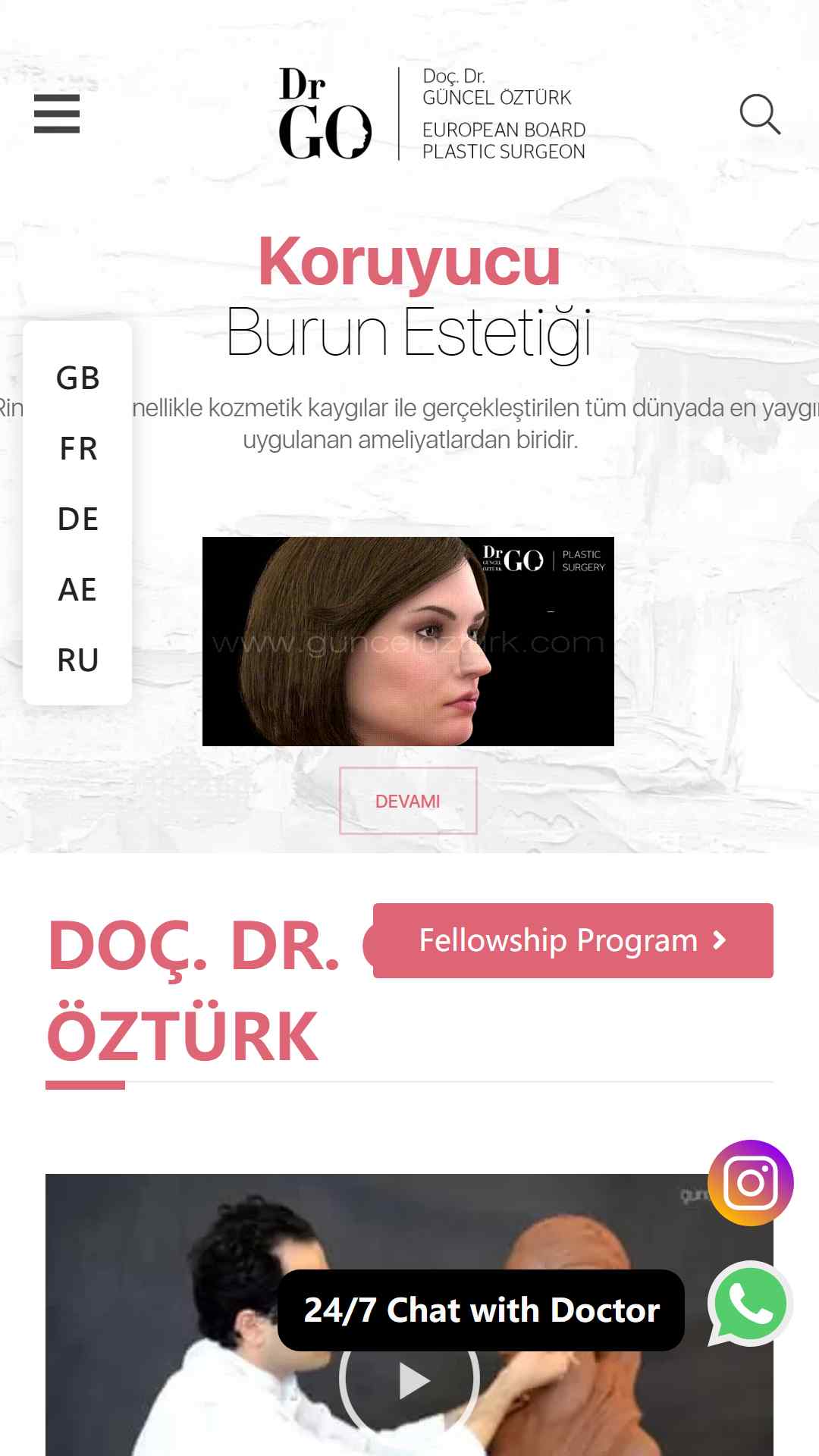819x1456 pixels.
Task: Open 24/7 Chat with Doctor
Action: tap(481, 1310)
